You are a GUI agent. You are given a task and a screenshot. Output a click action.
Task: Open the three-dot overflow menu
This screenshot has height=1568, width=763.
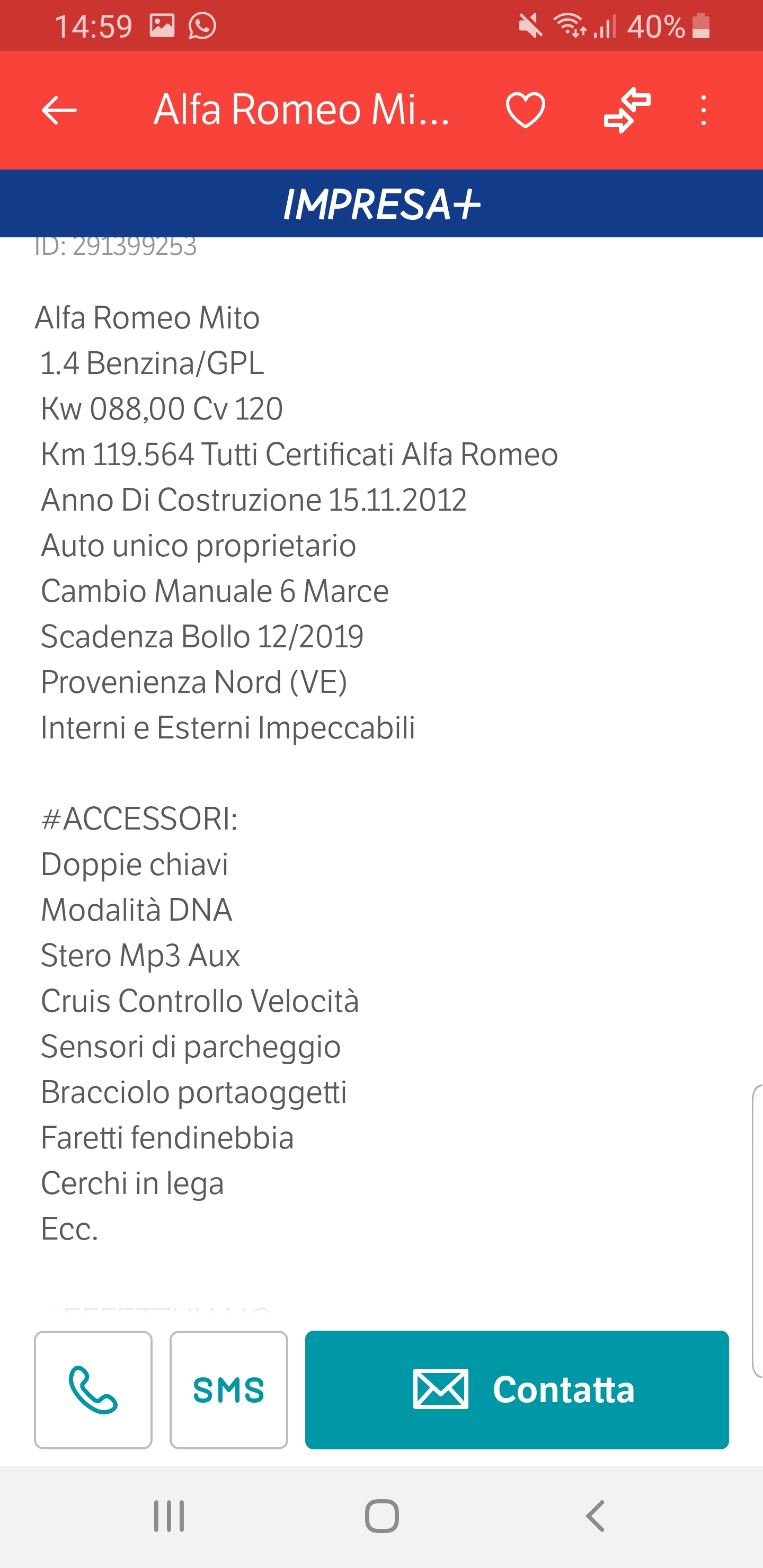point(704,110)
